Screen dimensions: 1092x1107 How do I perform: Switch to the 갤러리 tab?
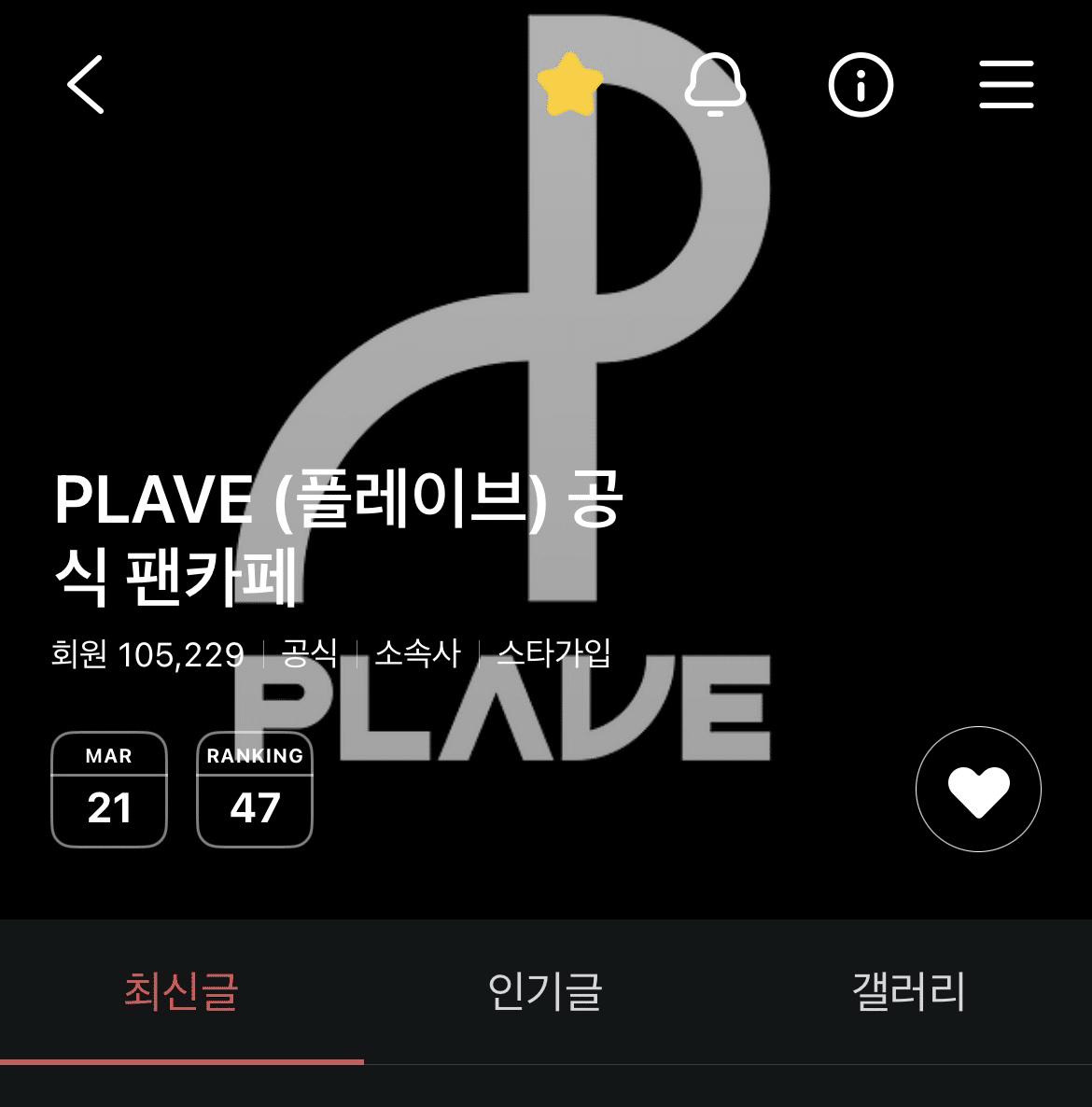[909, 991]
